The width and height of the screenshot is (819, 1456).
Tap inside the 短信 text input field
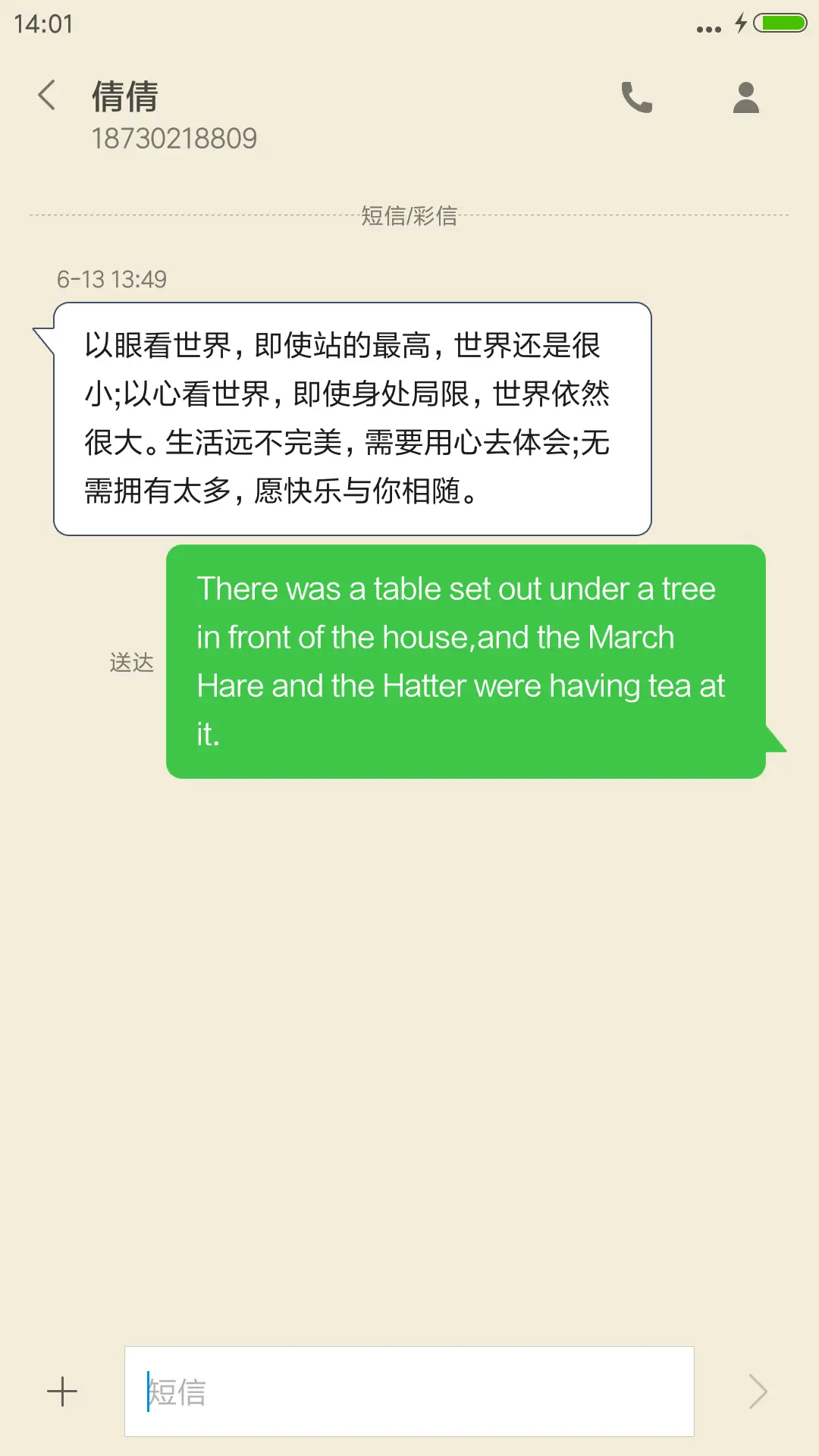409,1392
